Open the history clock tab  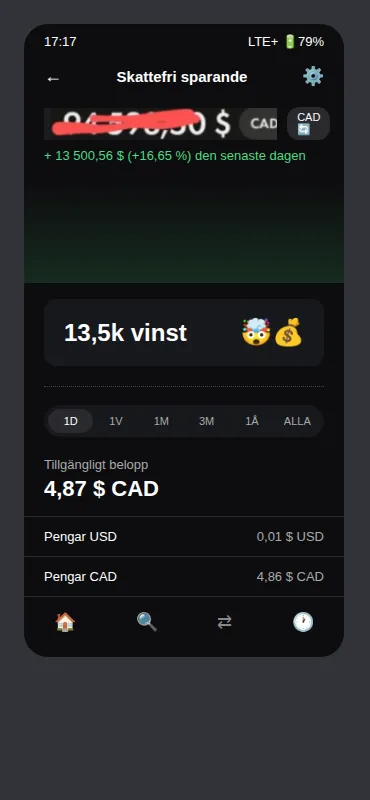pos(303,622)
